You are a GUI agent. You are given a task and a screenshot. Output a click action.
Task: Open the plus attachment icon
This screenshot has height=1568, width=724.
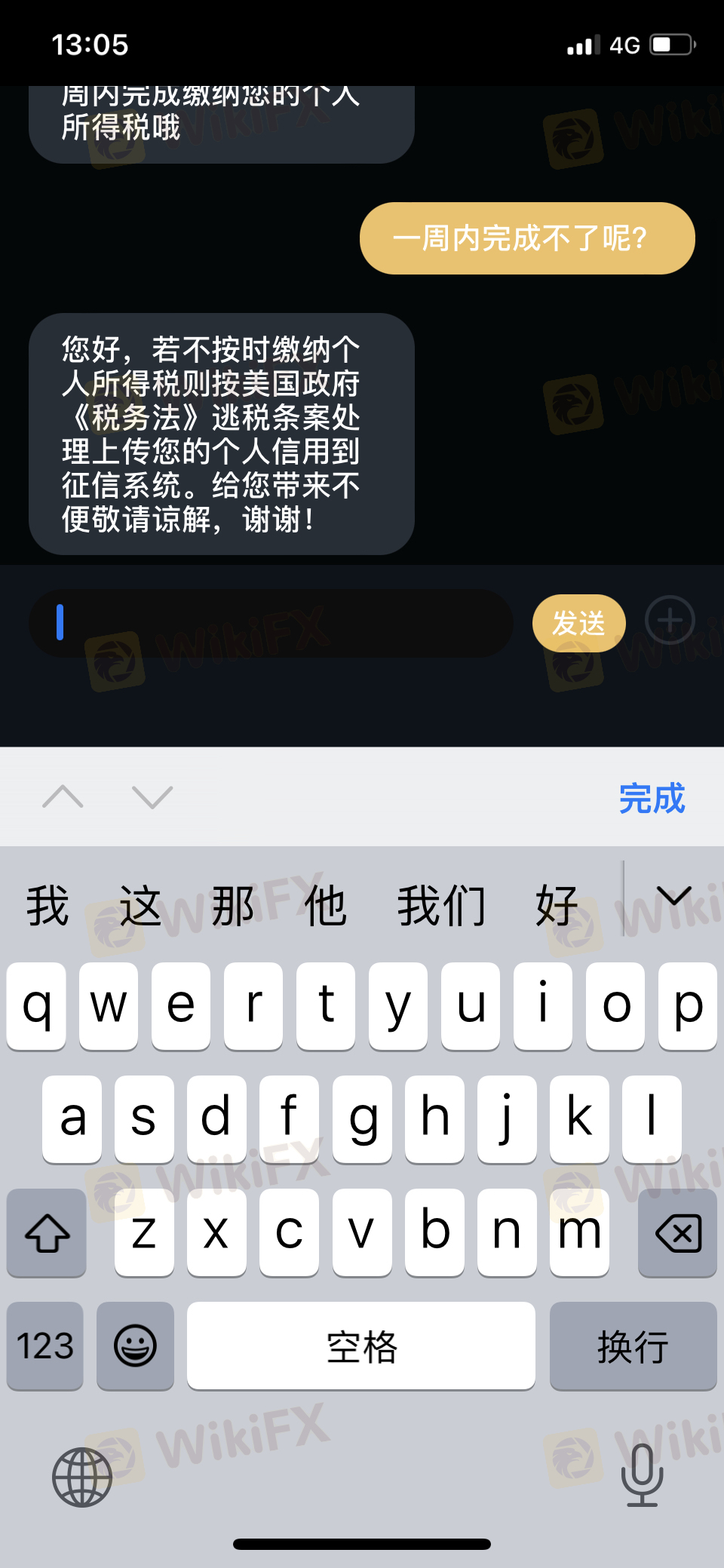tap(670, 620)
